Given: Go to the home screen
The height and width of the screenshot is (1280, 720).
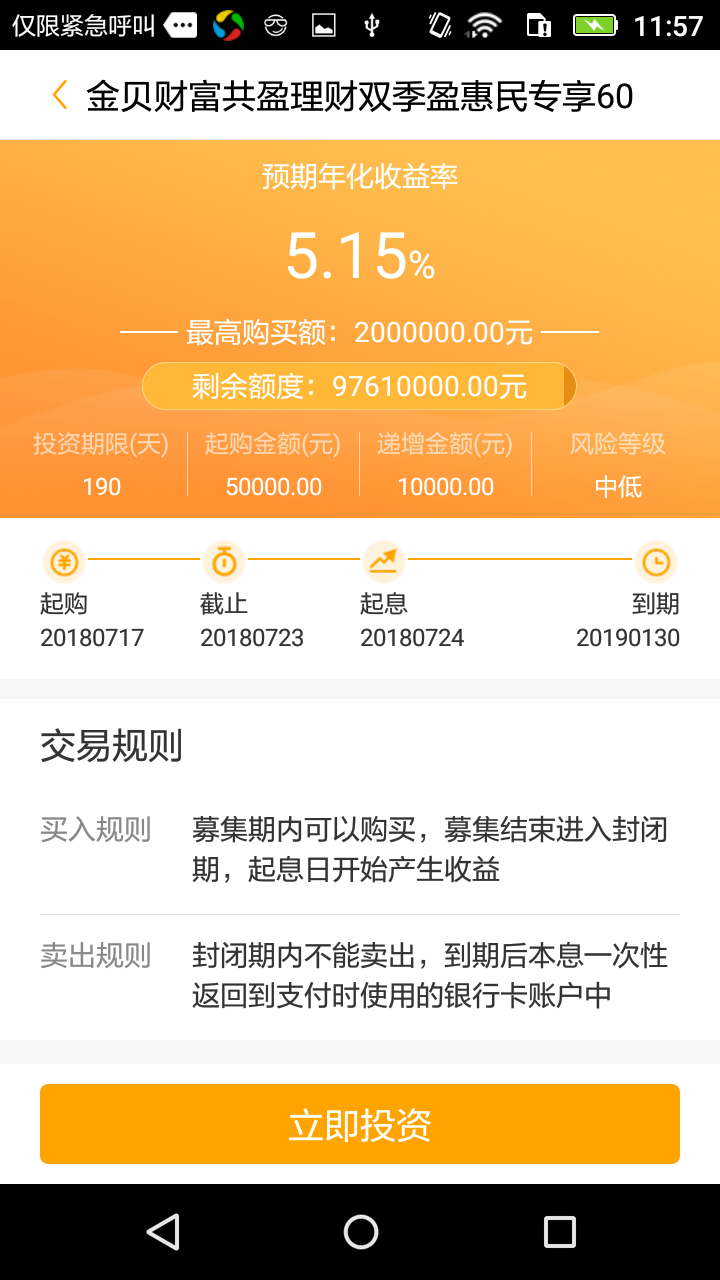Looking at the screenshot, I should click(360, 1232).
